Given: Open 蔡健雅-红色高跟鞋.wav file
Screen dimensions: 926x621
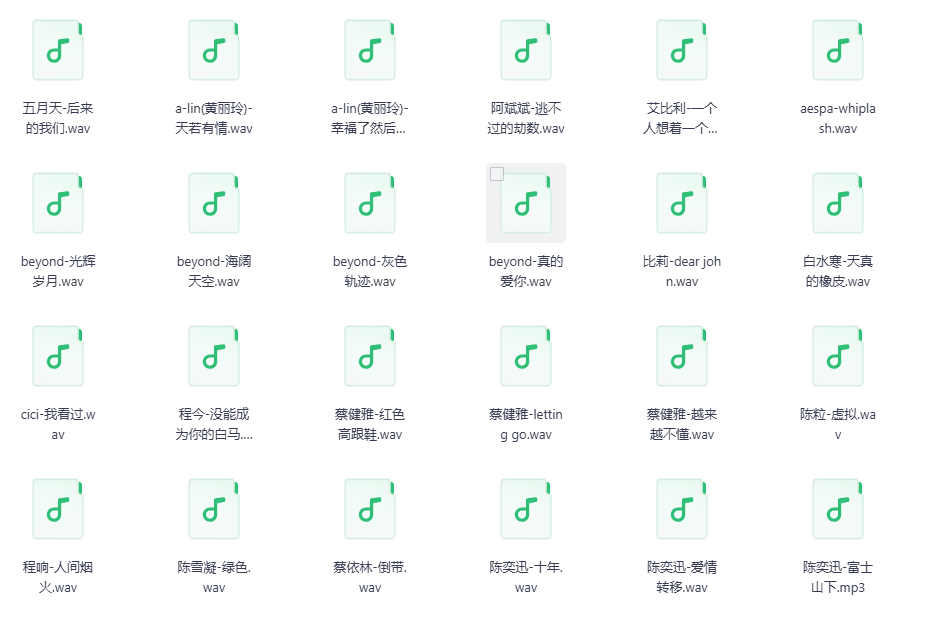Looking at the screenshot, I should click(x=370, y=356).
